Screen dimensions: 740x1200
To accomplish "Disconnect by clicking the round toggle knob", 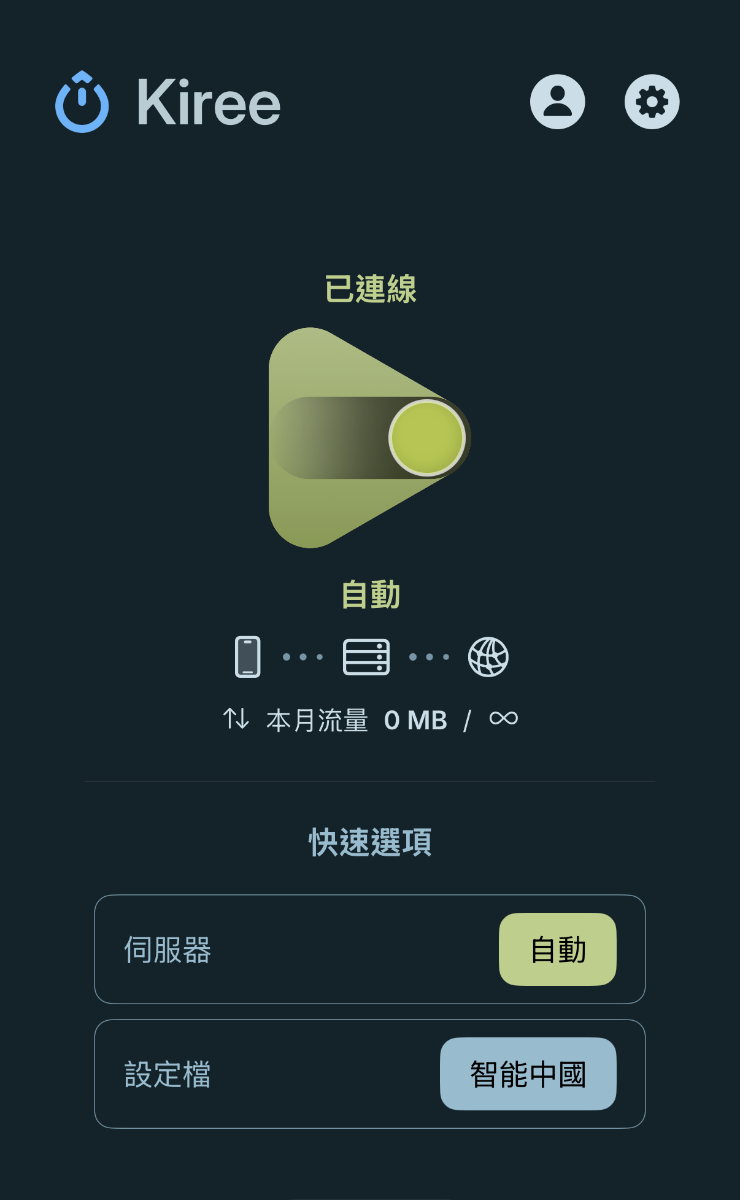I will coord(428,435).
